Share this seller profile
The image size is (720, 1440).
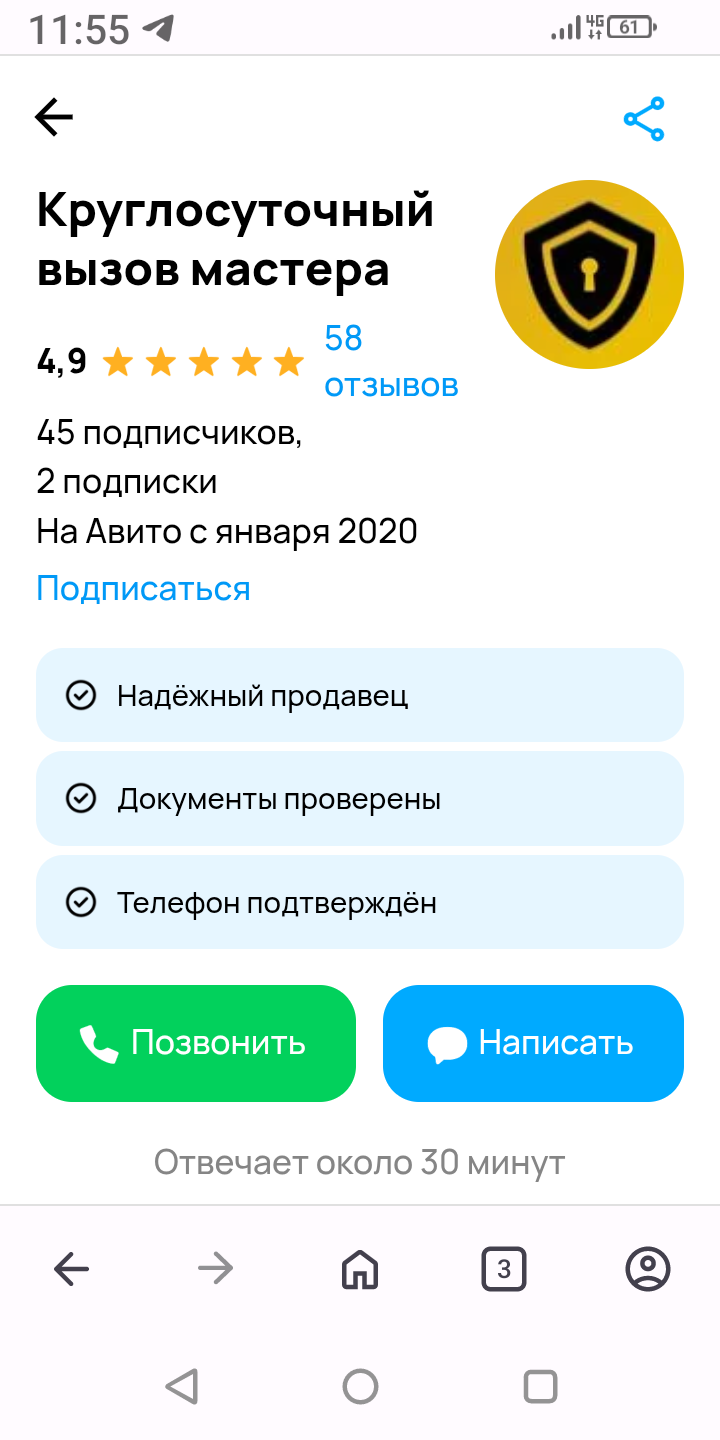pos(644,119)
